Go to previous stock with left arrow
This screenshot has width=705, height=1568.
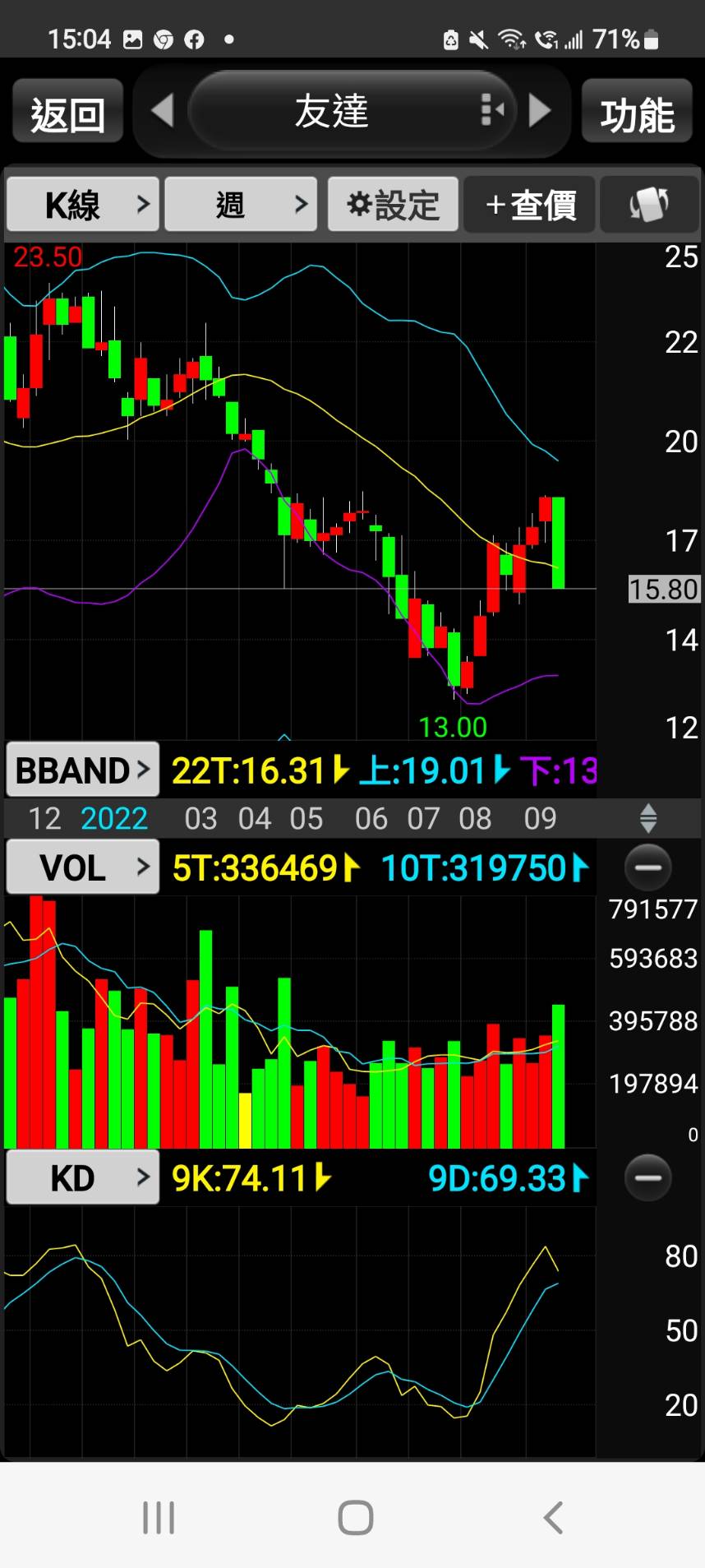[163, 111]
